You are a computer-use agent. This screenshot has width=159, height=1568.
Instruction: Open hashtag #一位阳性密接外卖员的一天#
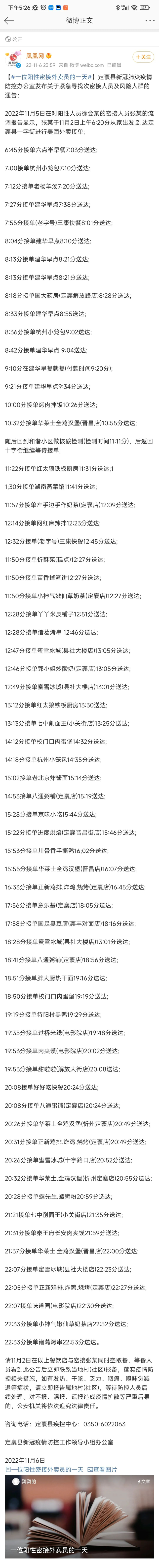tap(51, 77)
